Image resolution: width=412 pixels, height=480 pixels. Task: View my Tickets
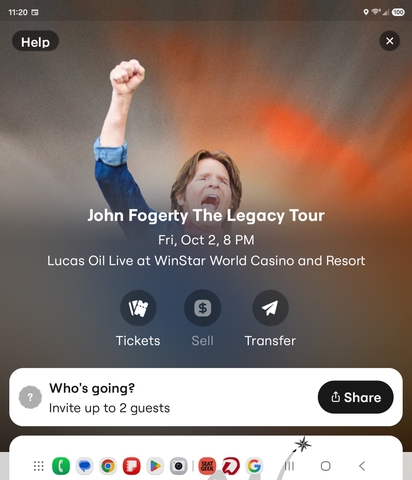138,308
